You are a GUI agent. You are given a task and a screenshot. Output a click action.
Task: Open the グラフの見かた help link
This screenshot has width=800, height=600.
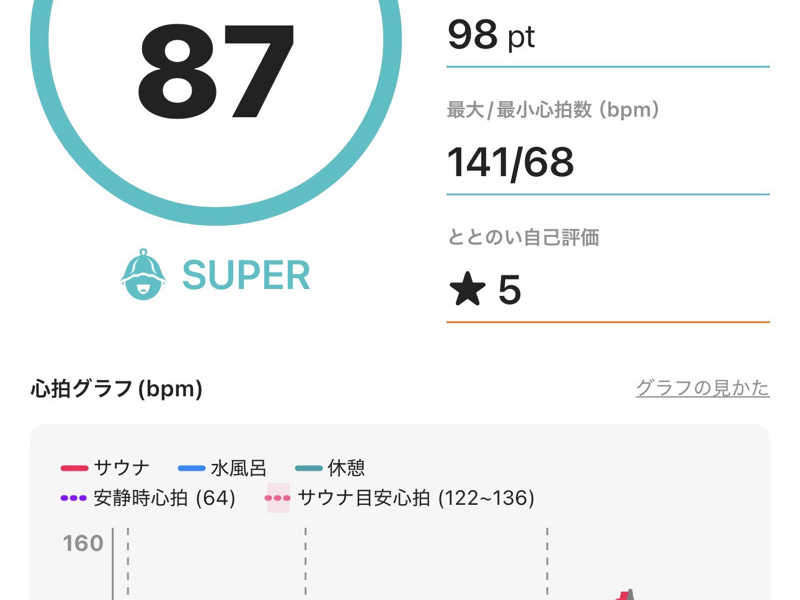tap(702, 388)
